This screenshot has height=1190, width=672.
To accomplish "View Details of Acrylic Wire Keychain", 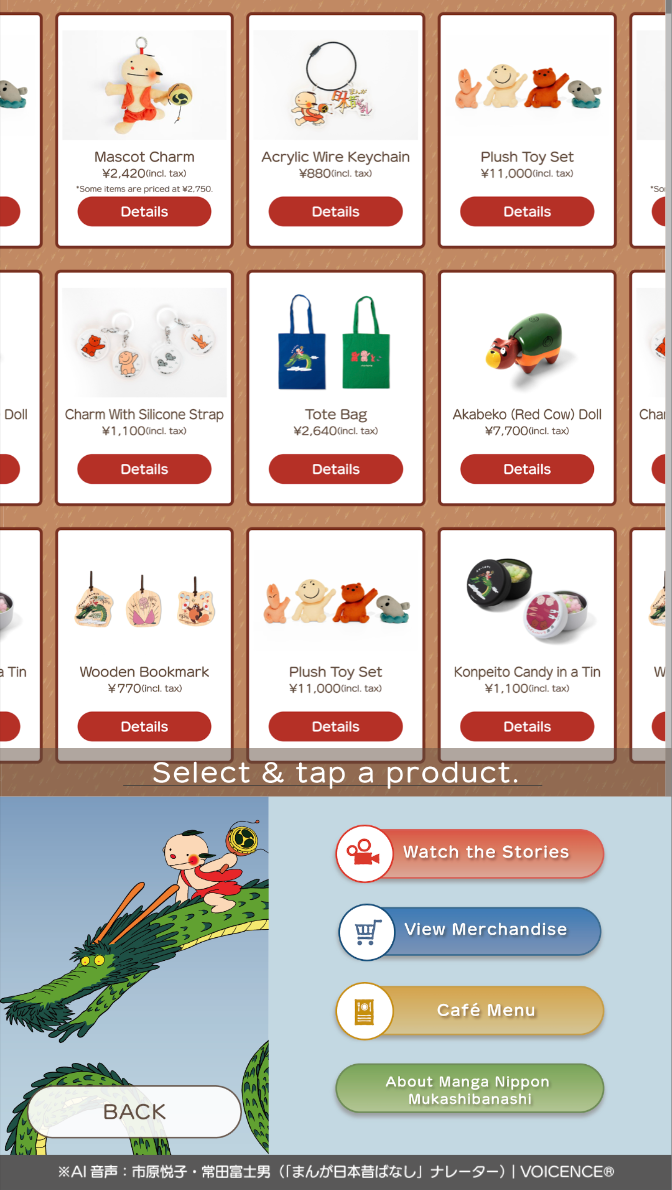I will (336, 211).
